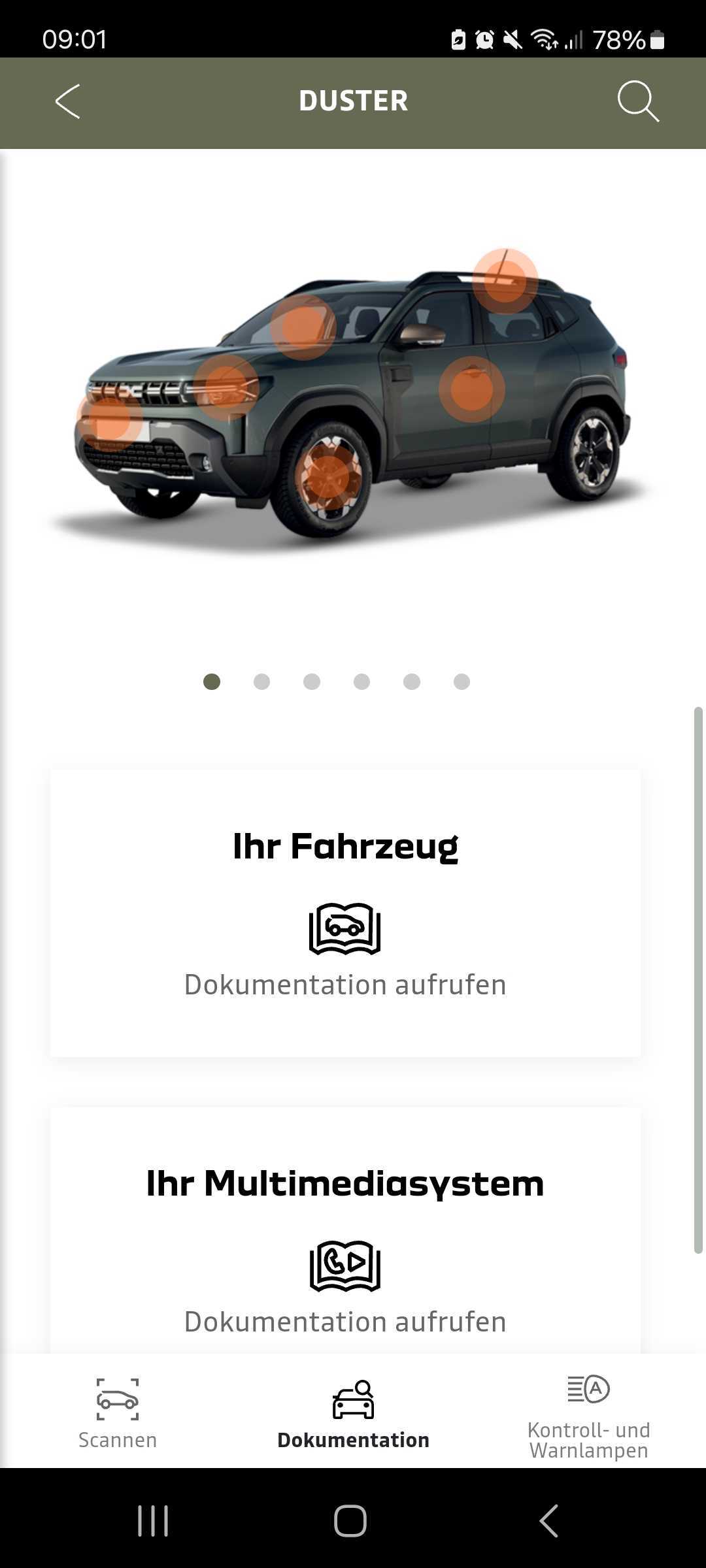The image size is (706, 1568).
Task: Select the Dokumentation tab
Action: (353, 1413)
